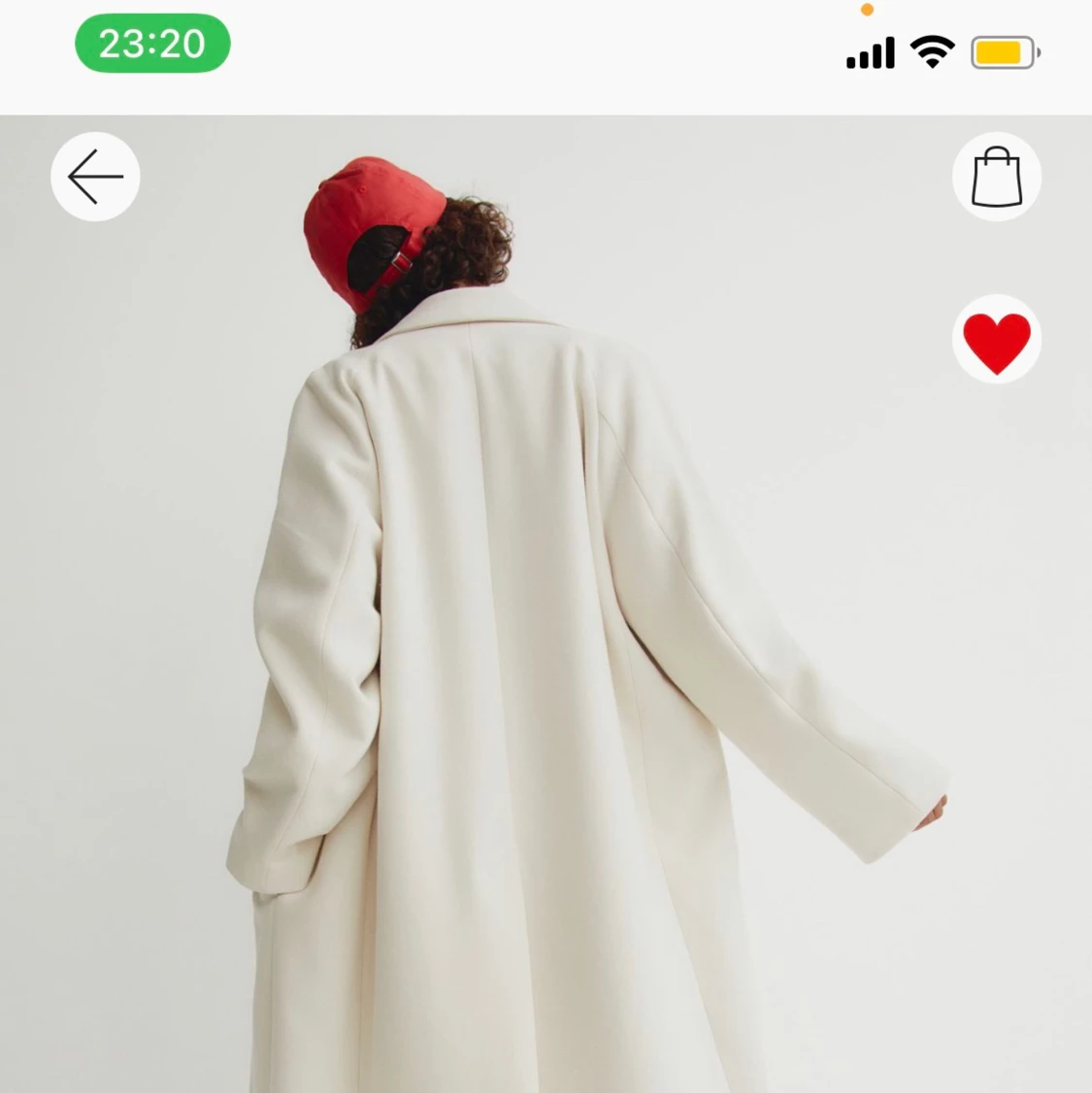Toggle favorite status for this product
1092x1093 pixels.
997,339
